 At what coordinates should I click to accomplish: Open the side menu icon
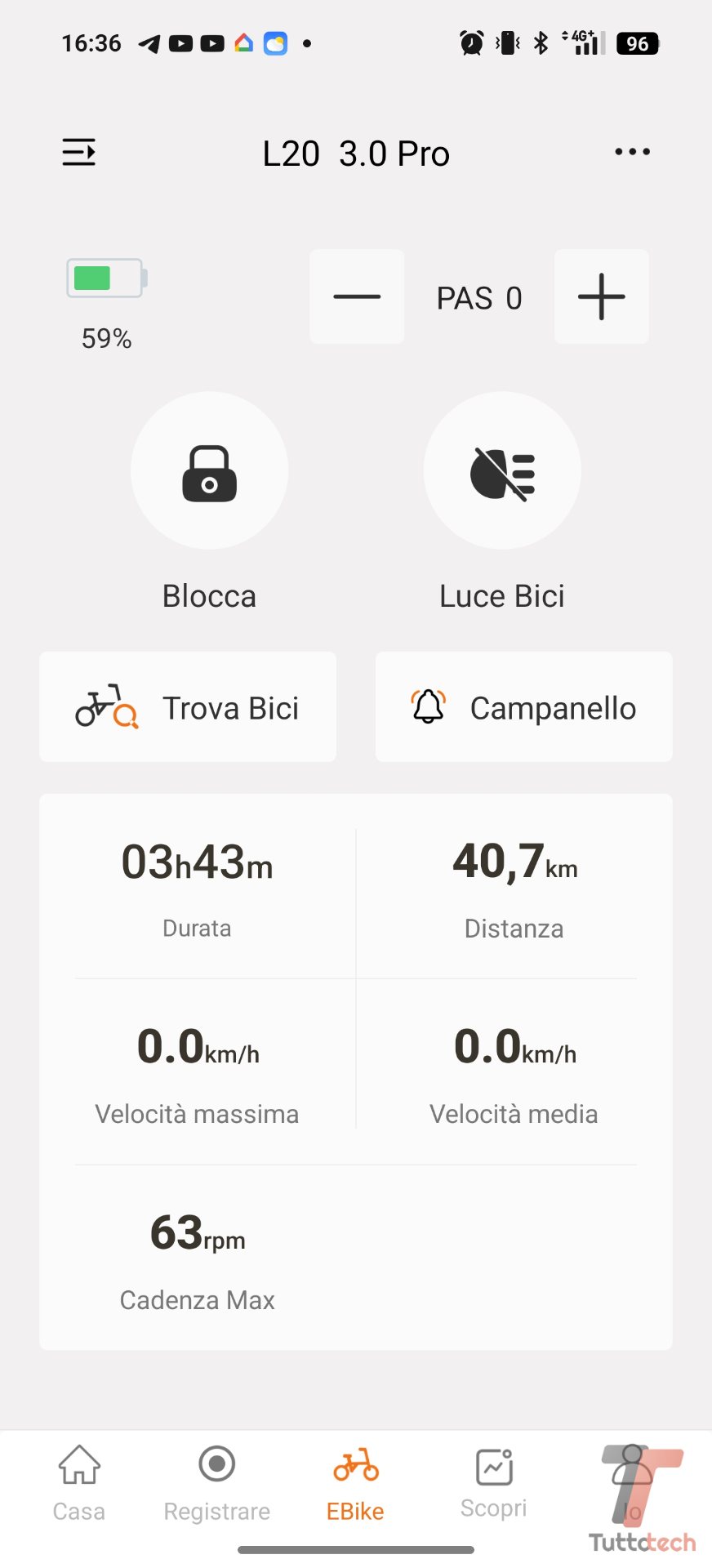point(79,153)
